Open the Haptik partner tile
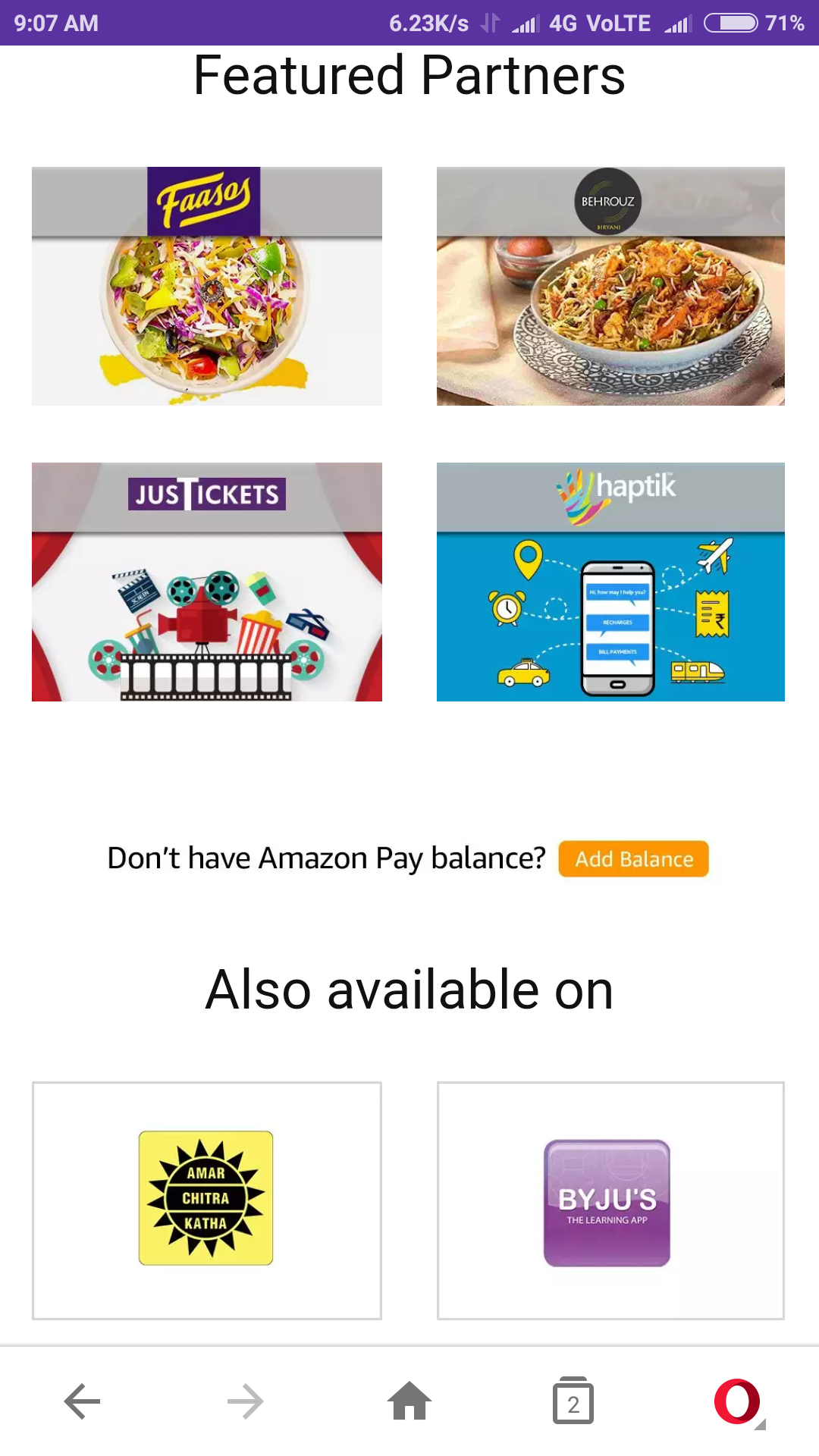This screenshot has width=819, height=1456. pos(610,582)
